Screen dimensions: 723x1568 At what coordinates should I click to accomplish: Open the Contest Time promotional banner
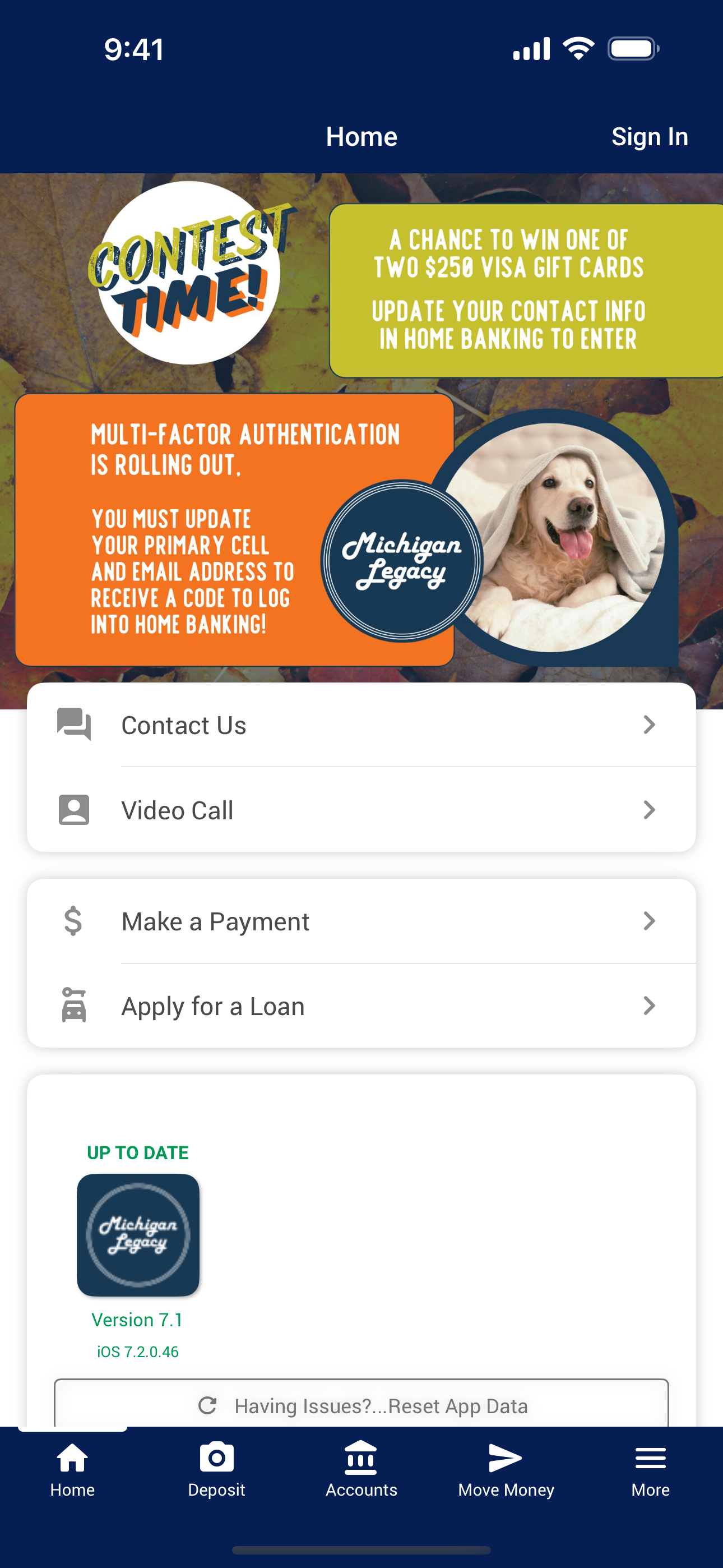point(361,426)
